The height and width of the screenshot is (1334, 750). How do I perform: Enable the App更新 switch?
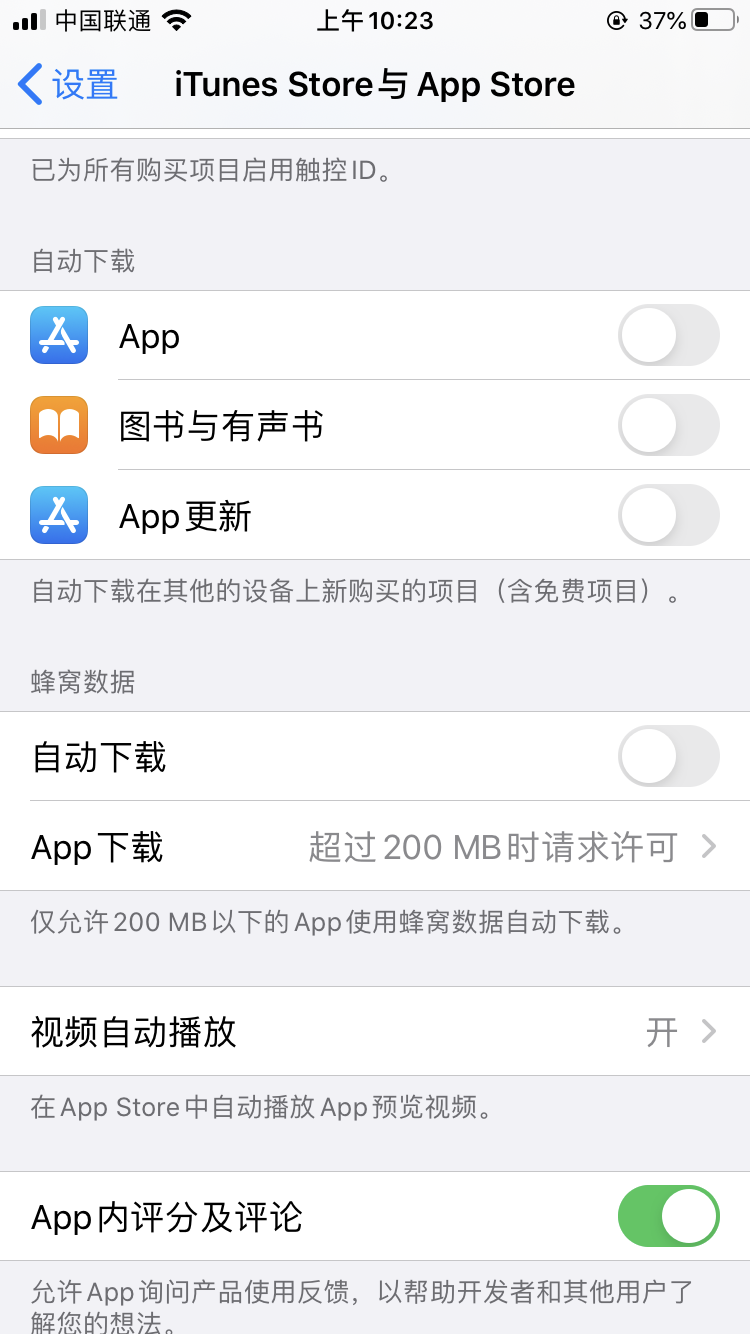pyautogui.click(x=668, y=515)
